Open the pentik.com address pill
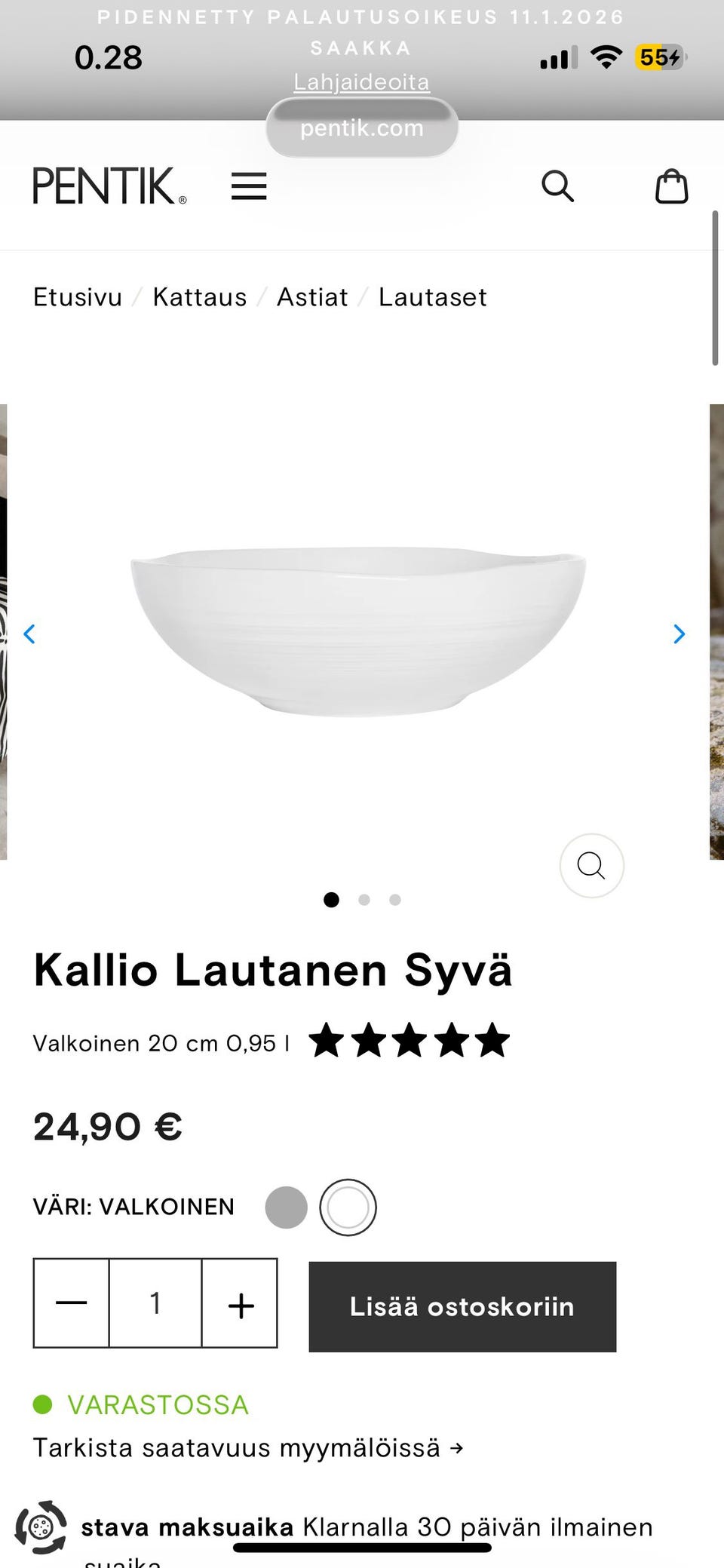This screenshot has width=724, height=1568. (361, 127)
